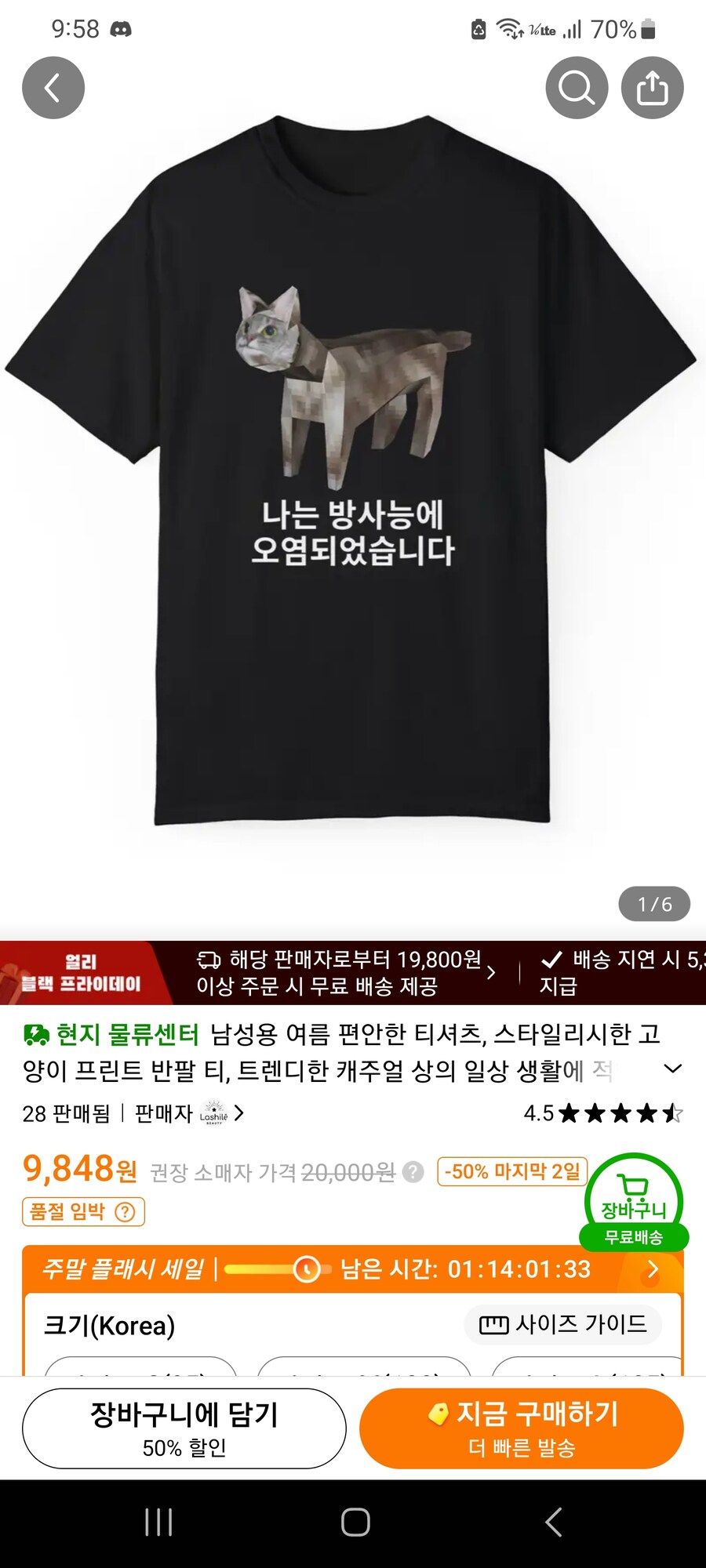Buy now with 지금 구매하기
The width and height of the screenshot is (706, 1568).
[x=522, y=1428]
